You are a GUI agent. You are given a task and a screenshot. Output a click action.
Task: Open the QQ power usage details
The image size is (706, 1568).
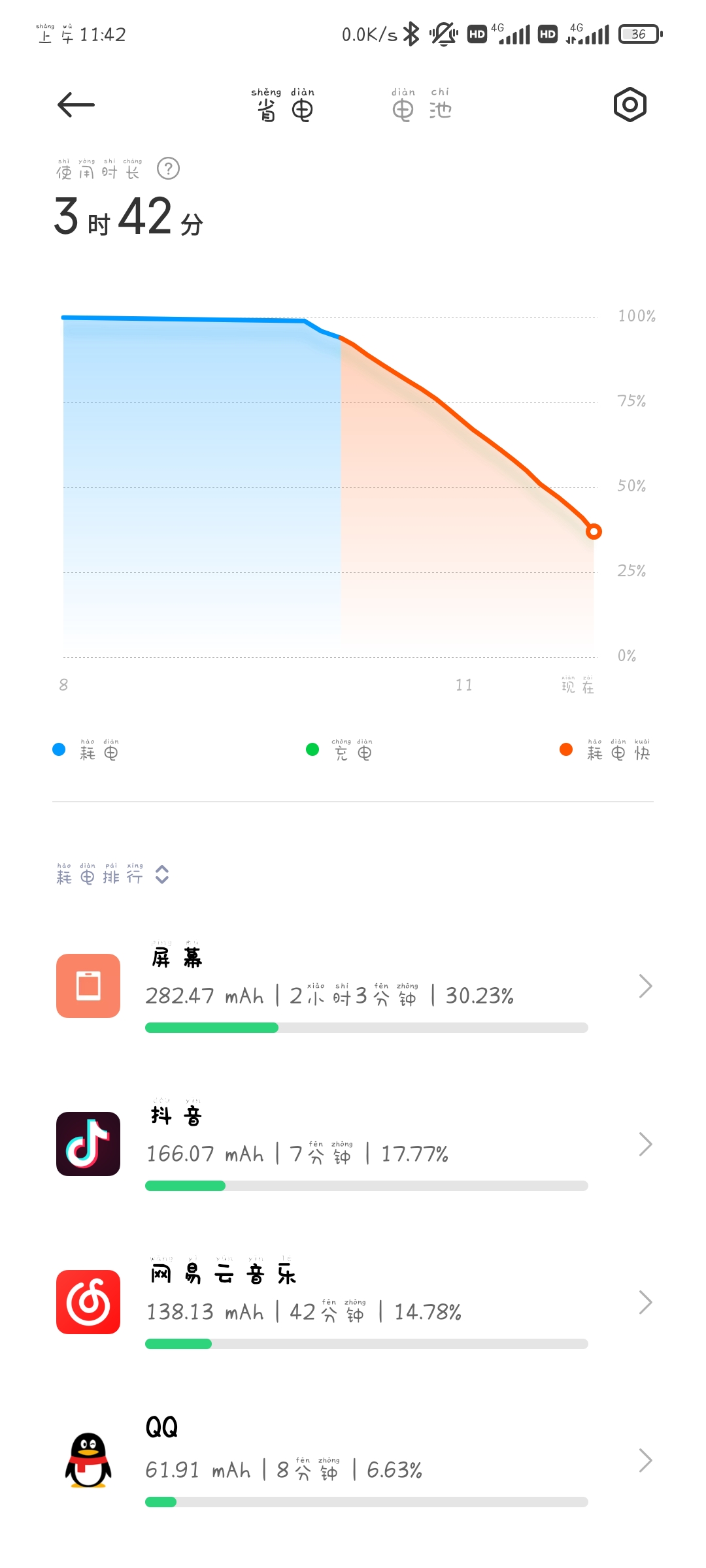click(353, 1461)
